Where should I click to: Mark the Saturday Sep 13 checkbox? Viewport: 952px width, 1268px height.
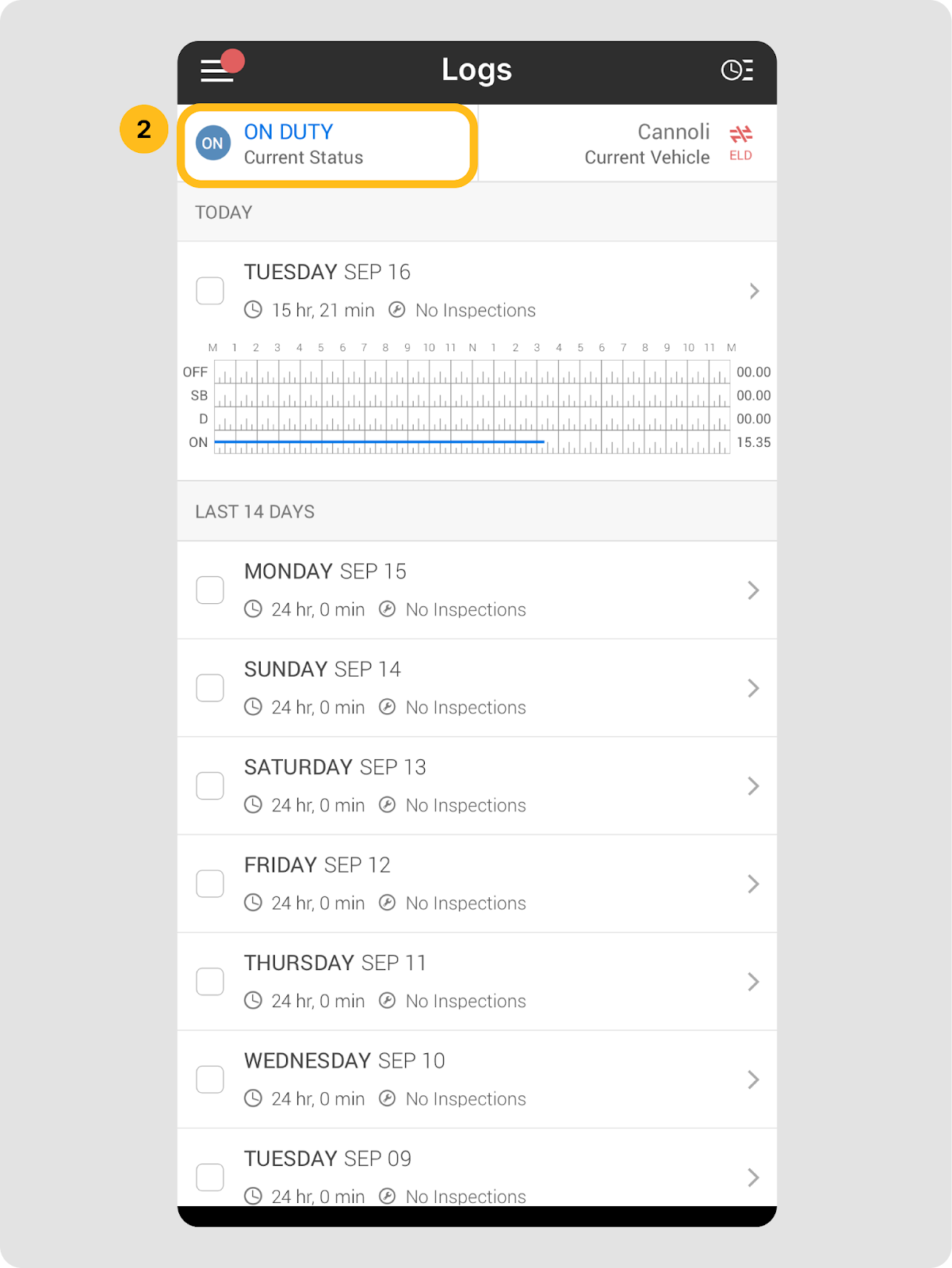[x=210, y=786]
